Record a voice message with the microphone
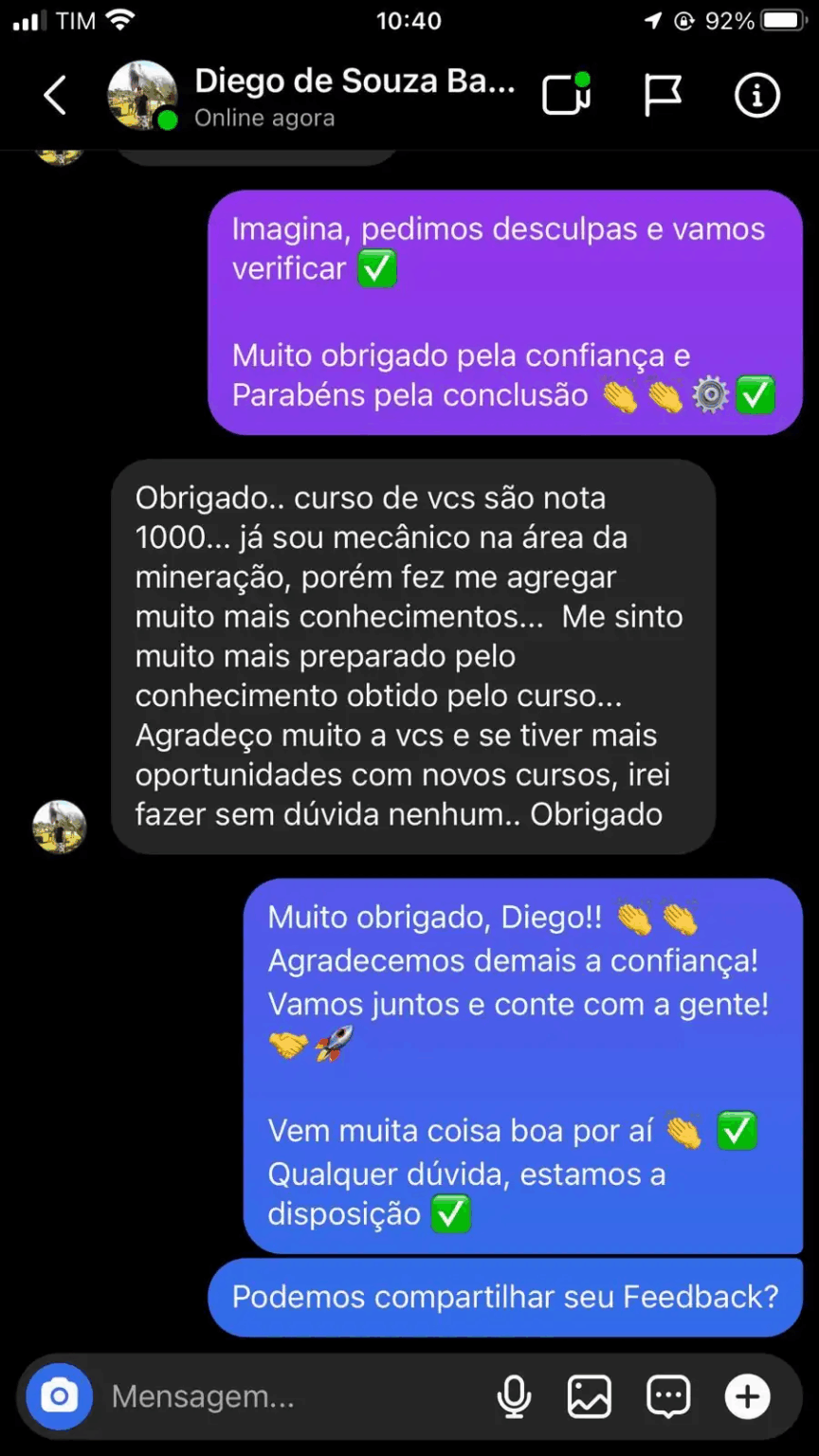This screenshot has height=1456, width=819. pyautogui.click(x=515, y=1395)
